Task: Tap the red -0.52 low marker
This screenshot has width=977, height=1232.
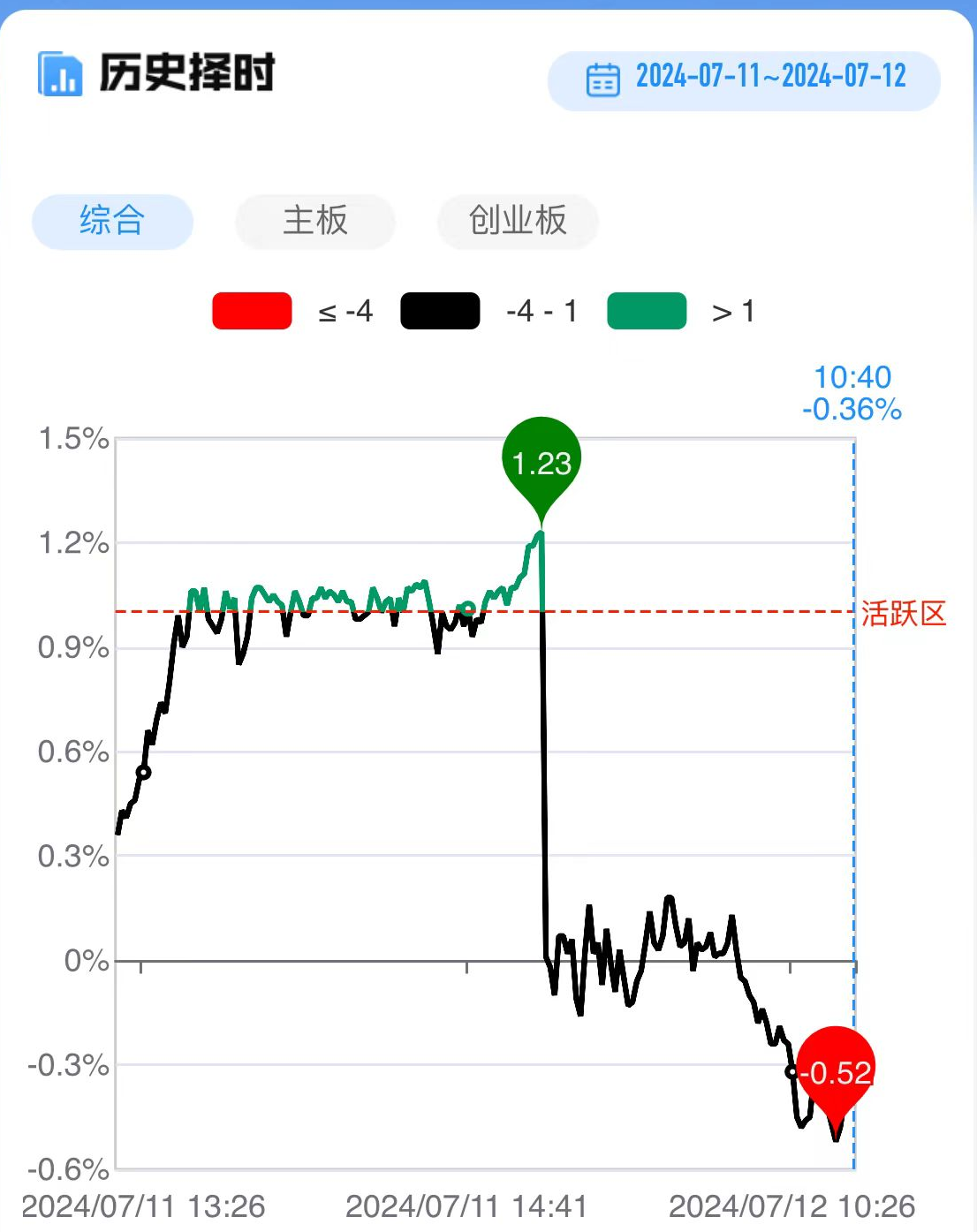Action: point(837,1072)
